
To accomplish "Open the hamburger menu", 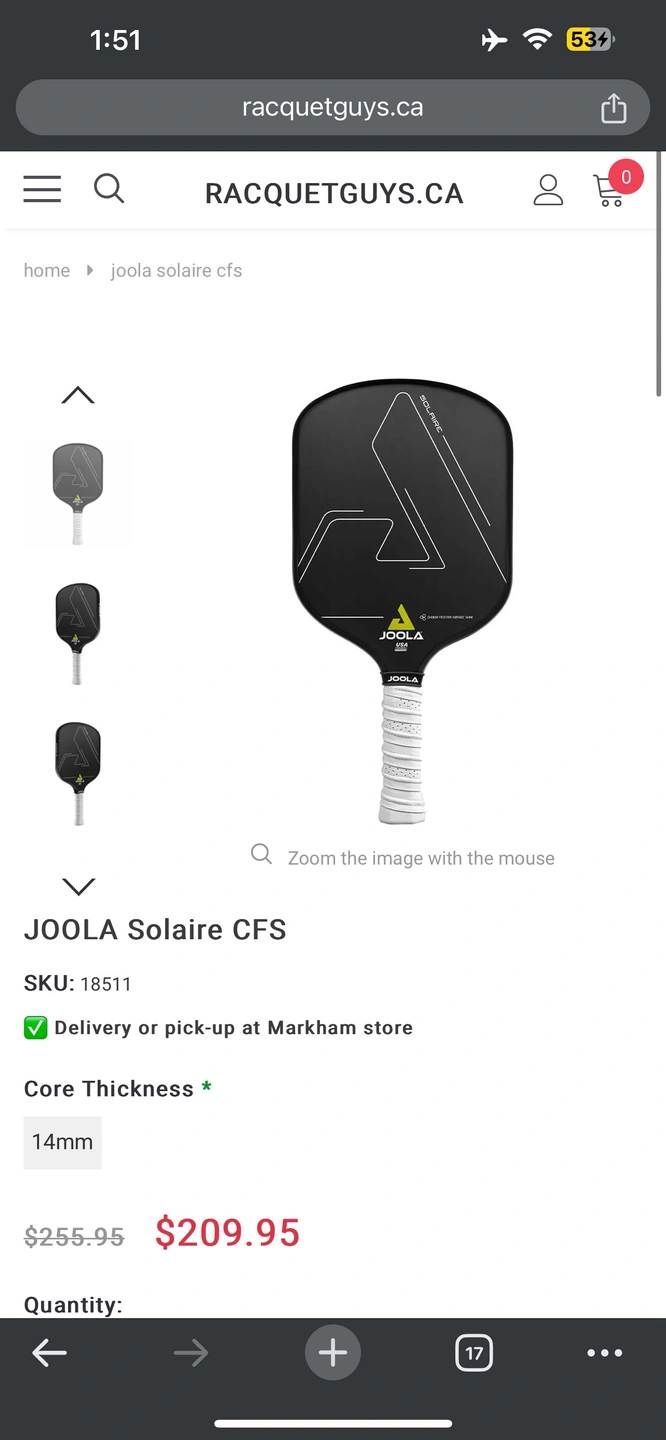I will click(x=42, y=189).
